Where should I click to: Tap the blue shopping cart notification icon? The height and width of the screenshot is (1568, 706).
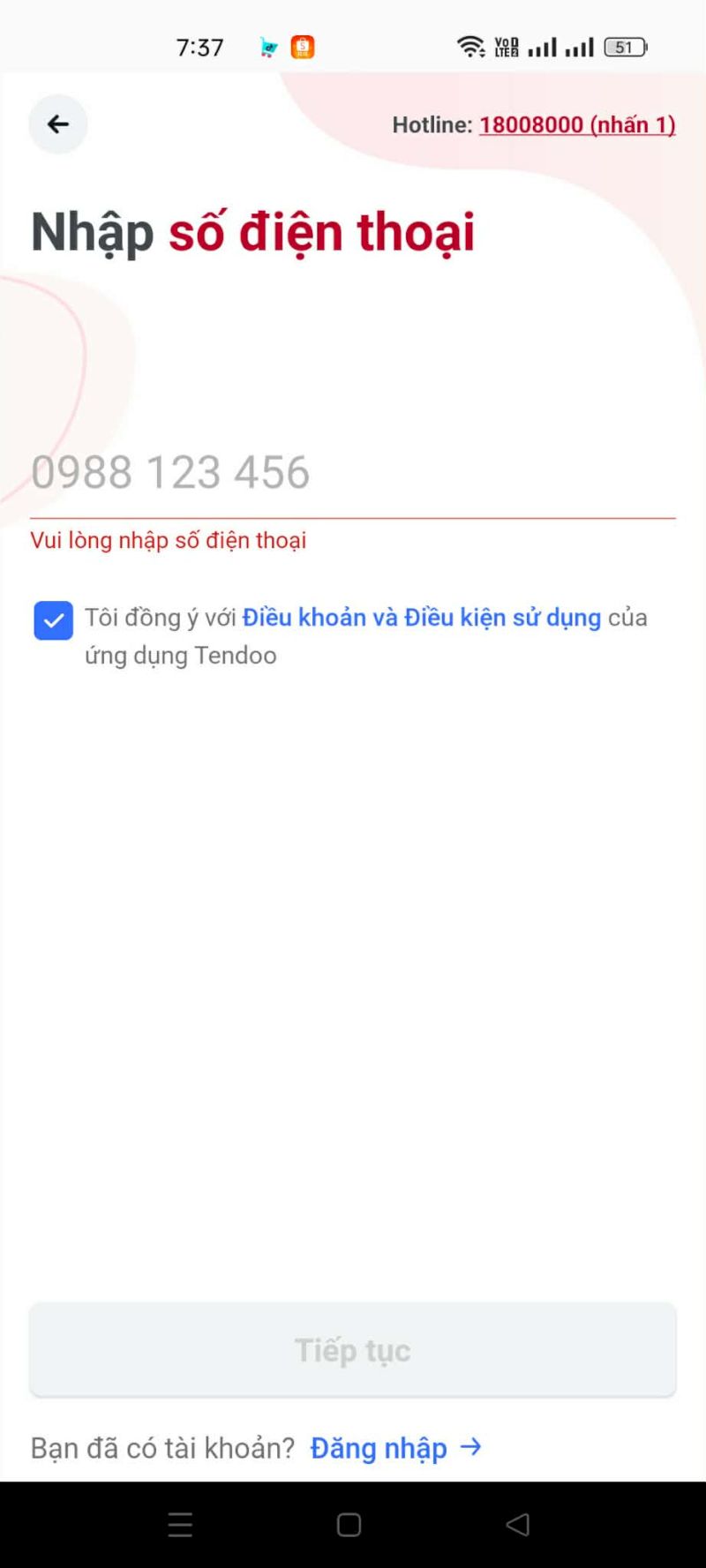coord(267,46)
